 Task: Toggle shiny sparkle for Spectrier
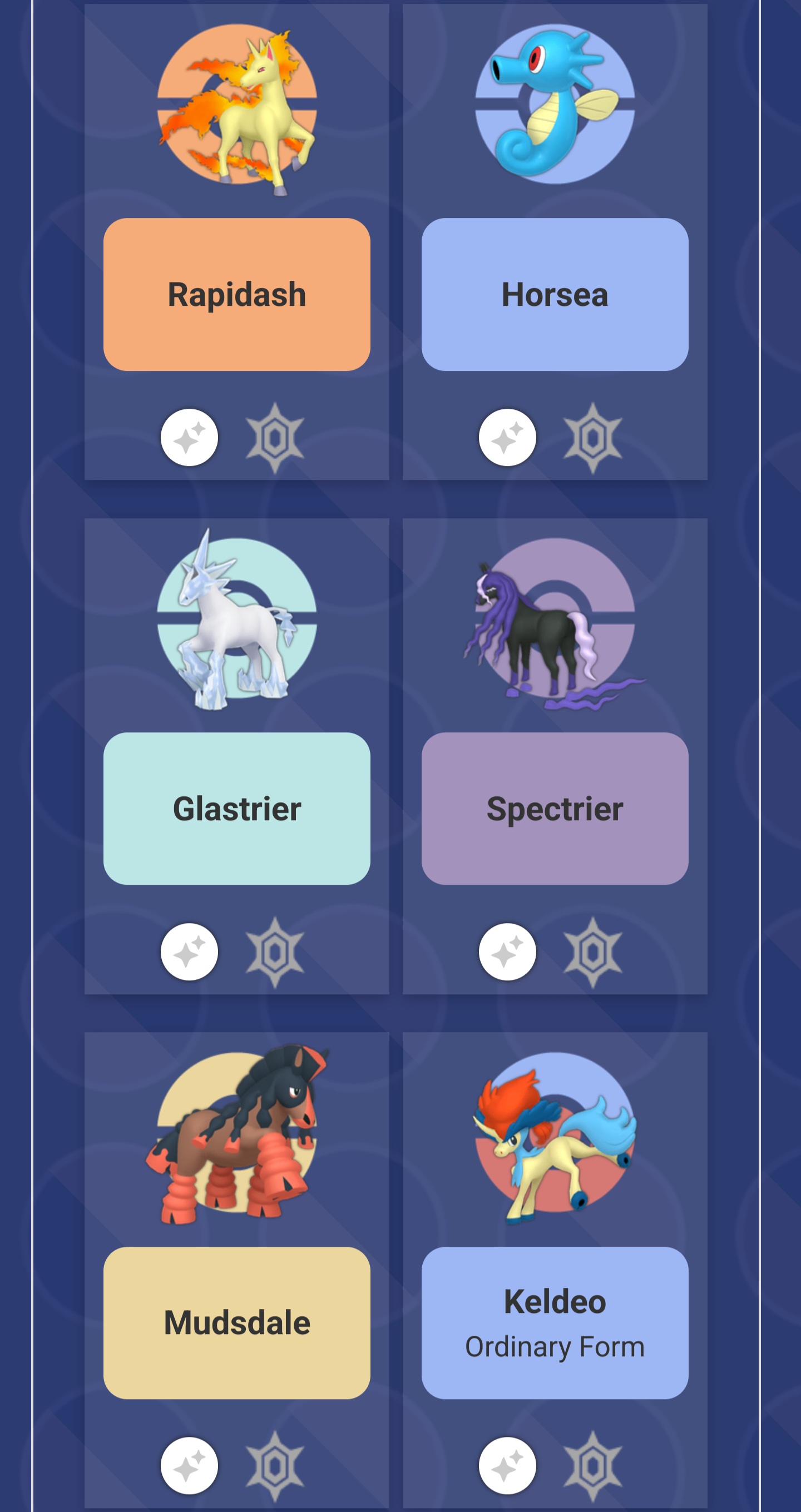(507, 952)
